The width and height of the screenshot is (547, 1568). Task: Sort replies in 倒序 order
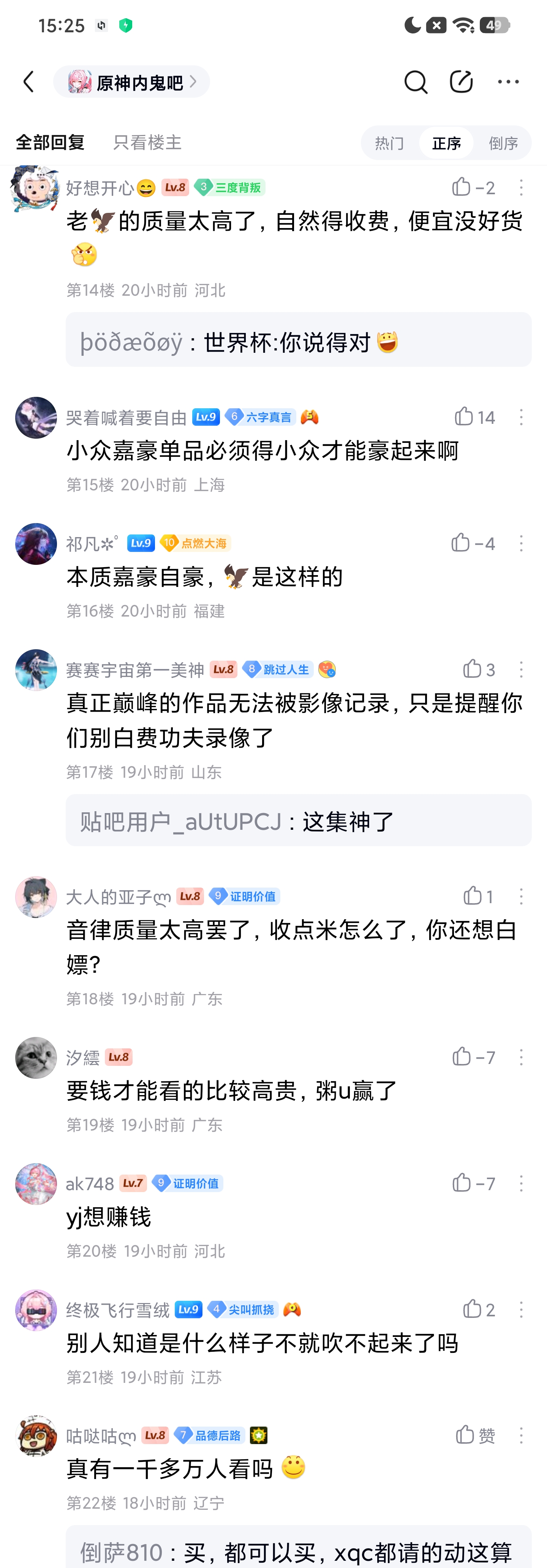pyautogui.click(x=503, y=143)
